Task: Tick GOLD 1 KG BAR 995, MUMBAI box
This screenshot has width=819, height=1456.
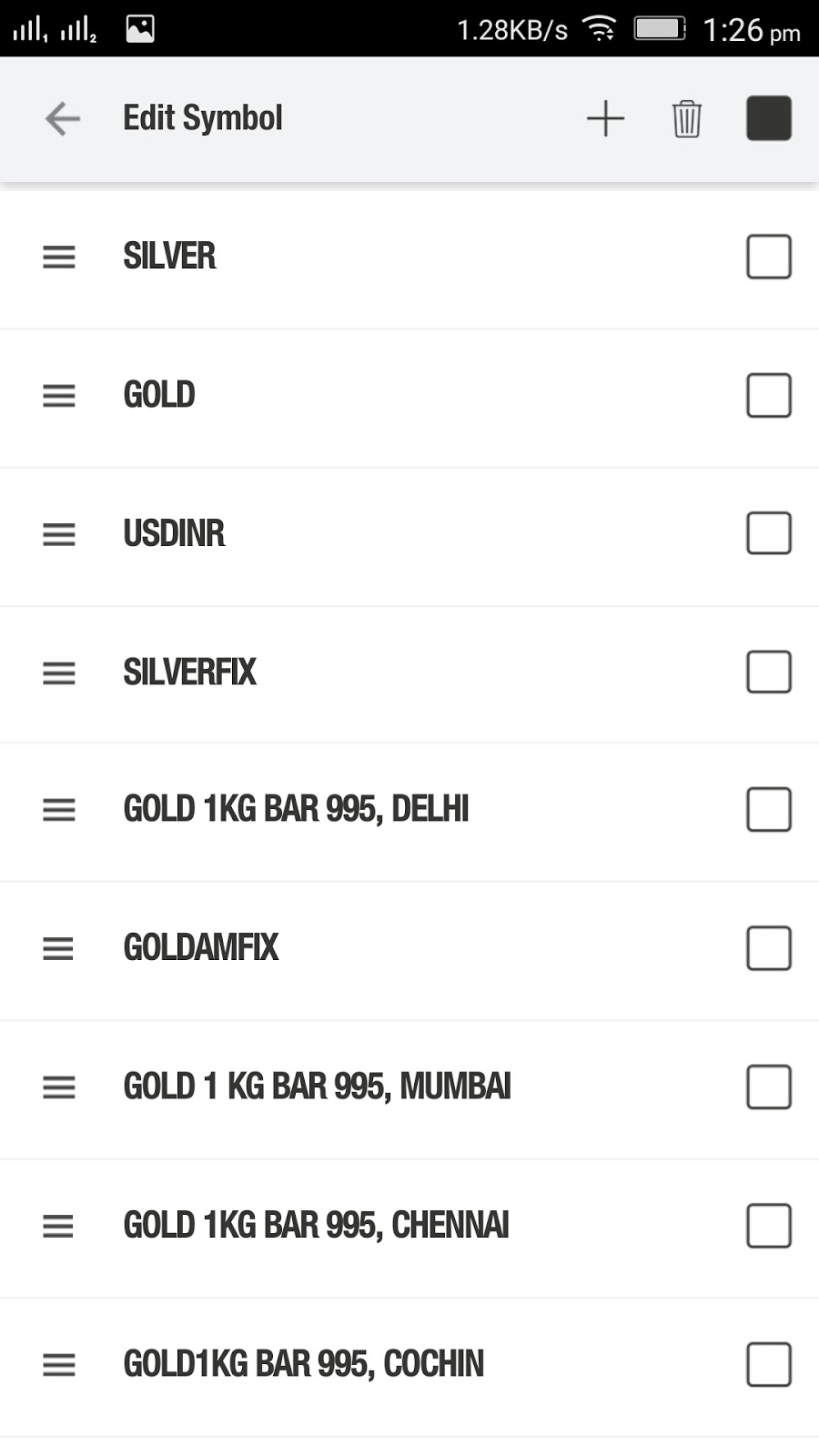Action: 769,1087
